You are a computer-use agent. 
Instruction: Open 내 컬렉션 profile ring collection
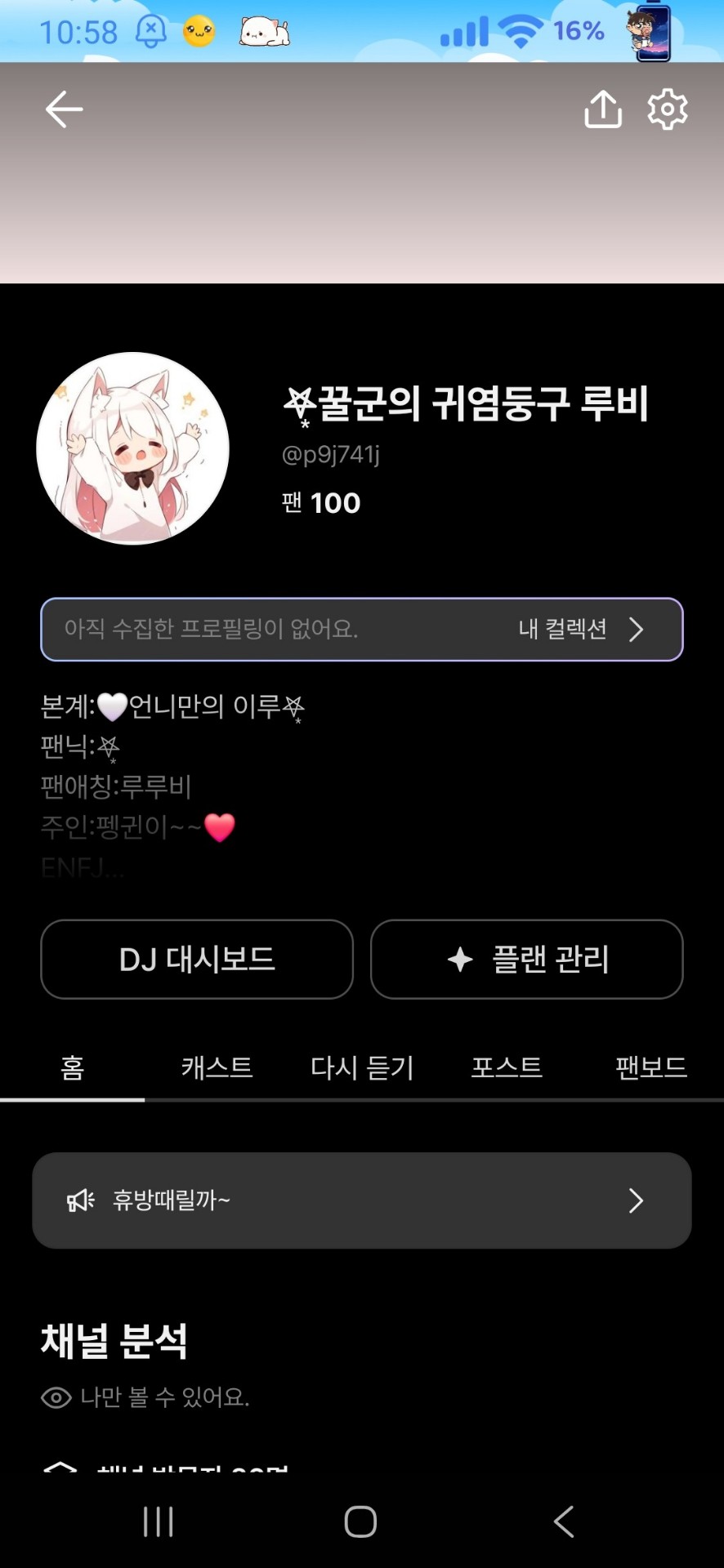pos(580,630)
